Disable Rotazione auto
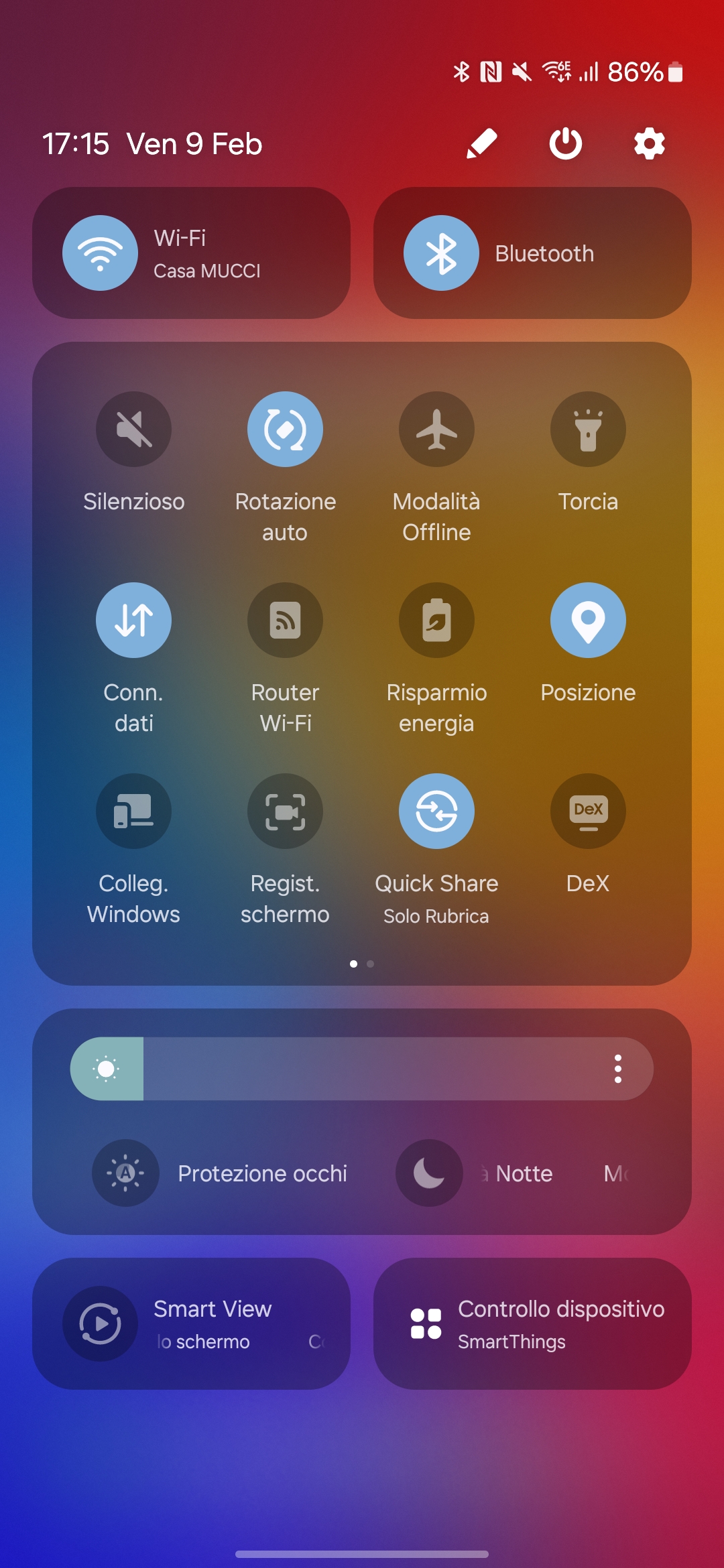Viewport: 724px width, 1568px height. [x=285, y=429]
